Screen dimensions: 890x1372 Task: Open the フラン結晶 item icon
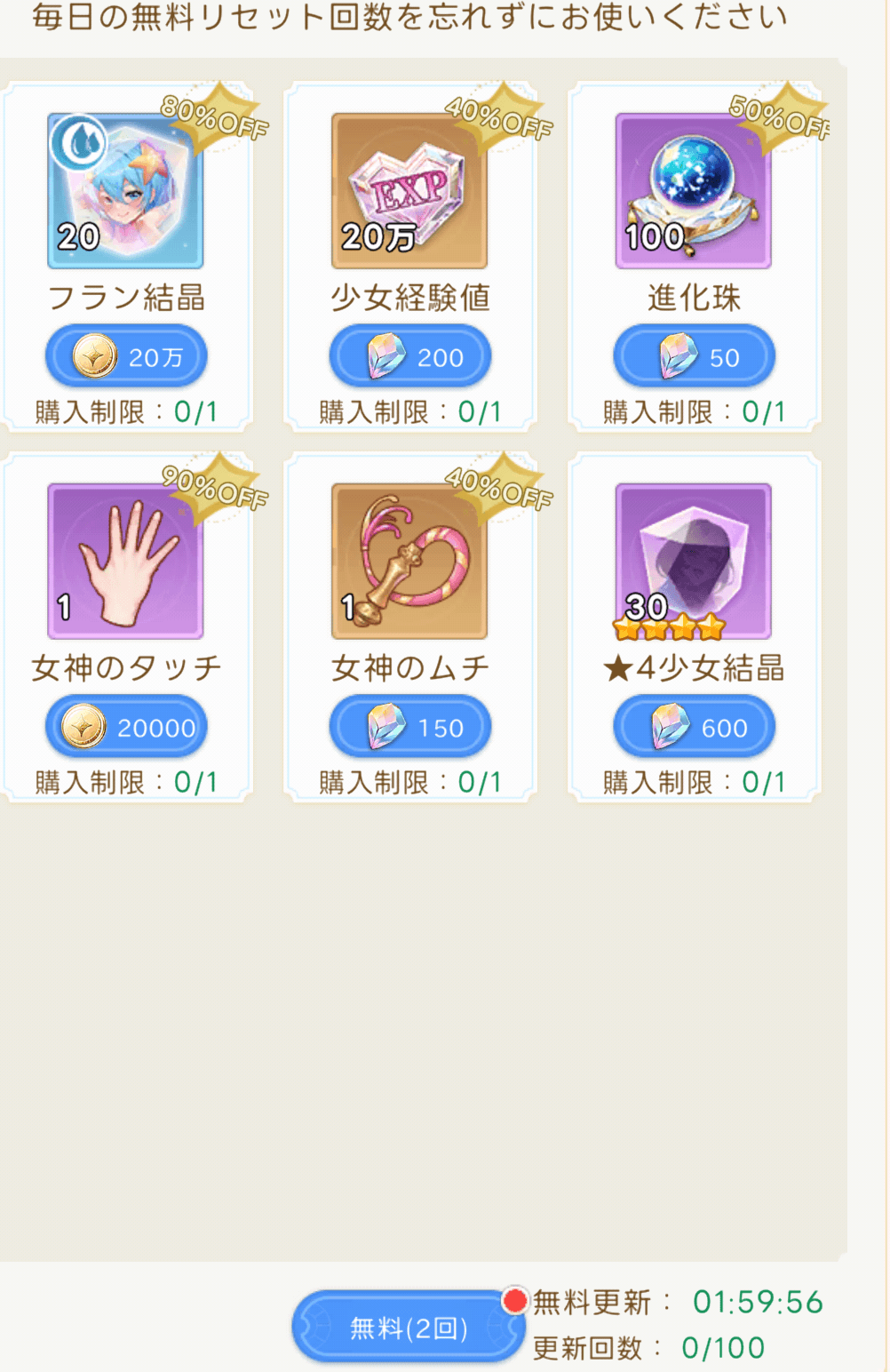click(x=125, y=190)
